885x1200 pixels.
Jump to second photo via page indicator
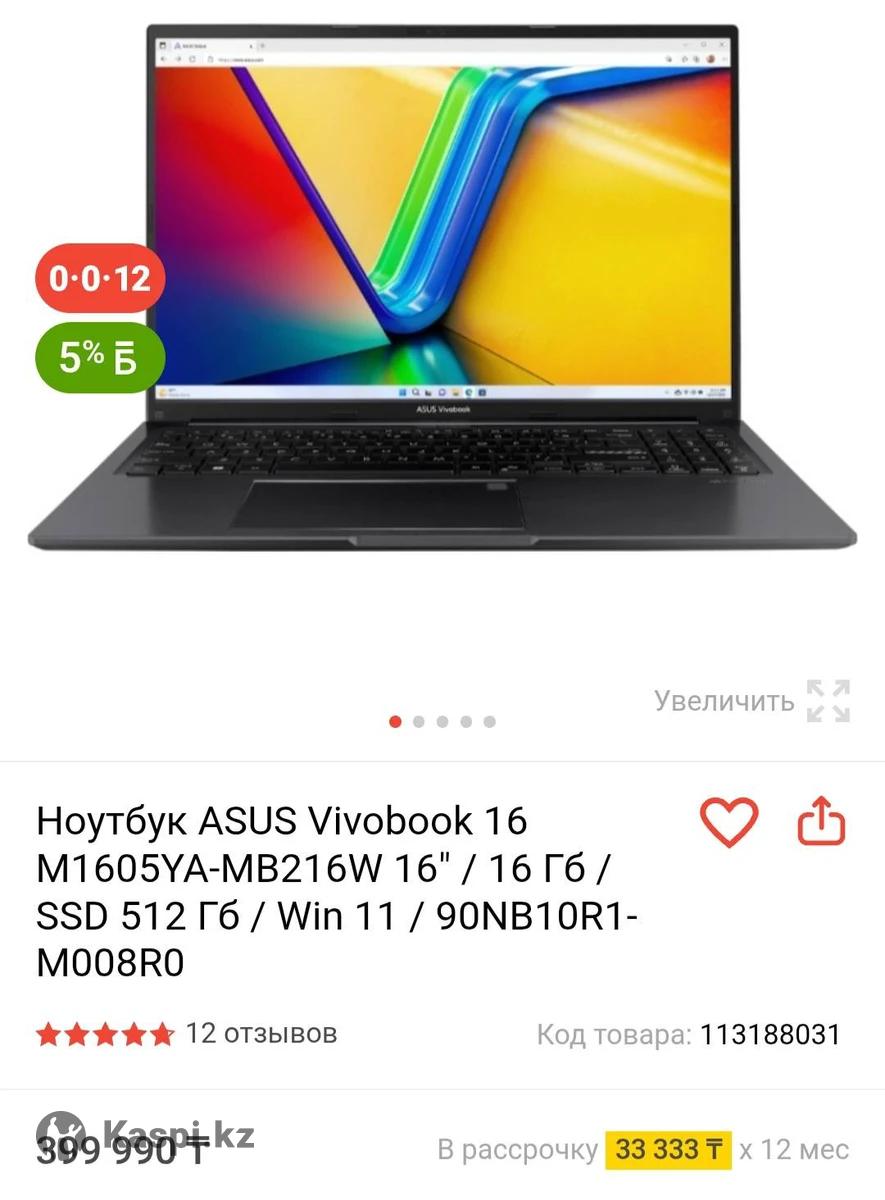coord(419,722)
